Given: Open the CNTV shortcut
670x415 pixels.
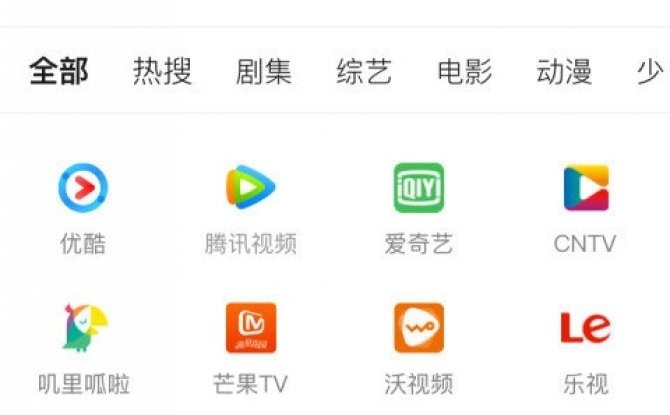Looking at the screenshot, I should (585, 188).
